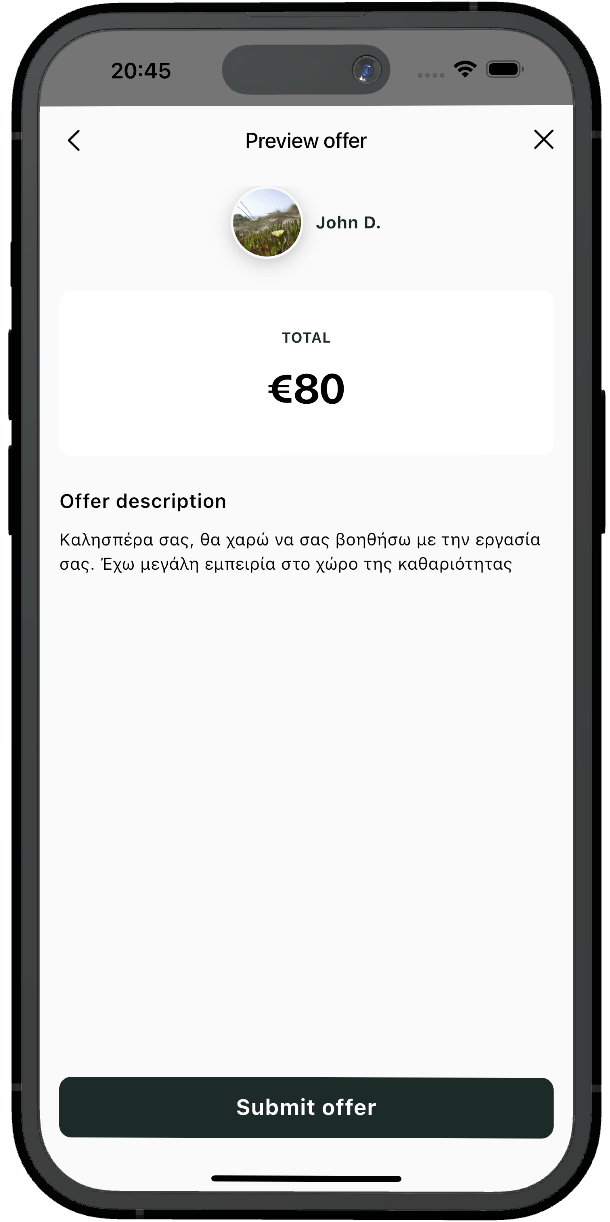This screenshot has height=1222, width=610.
Task: Tap the Submit offer button
Action: click(306, 1107)
